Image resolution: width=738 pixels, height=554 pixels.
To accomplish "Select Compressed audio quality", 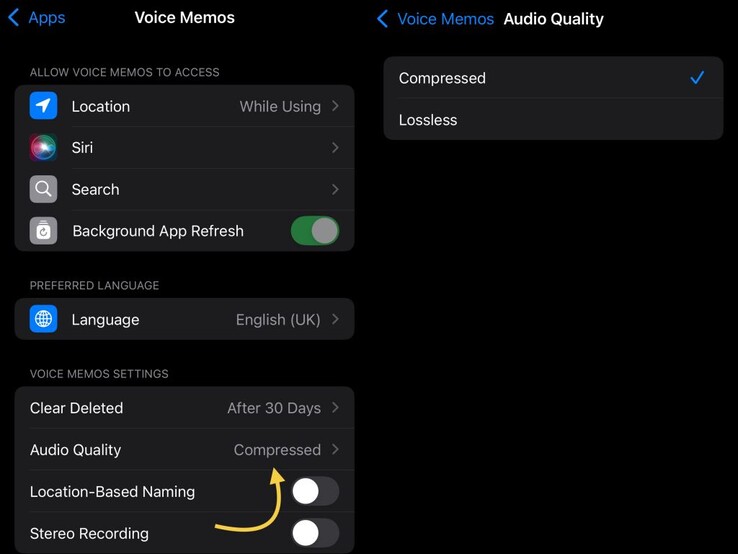I will click(x=553, y=78).
